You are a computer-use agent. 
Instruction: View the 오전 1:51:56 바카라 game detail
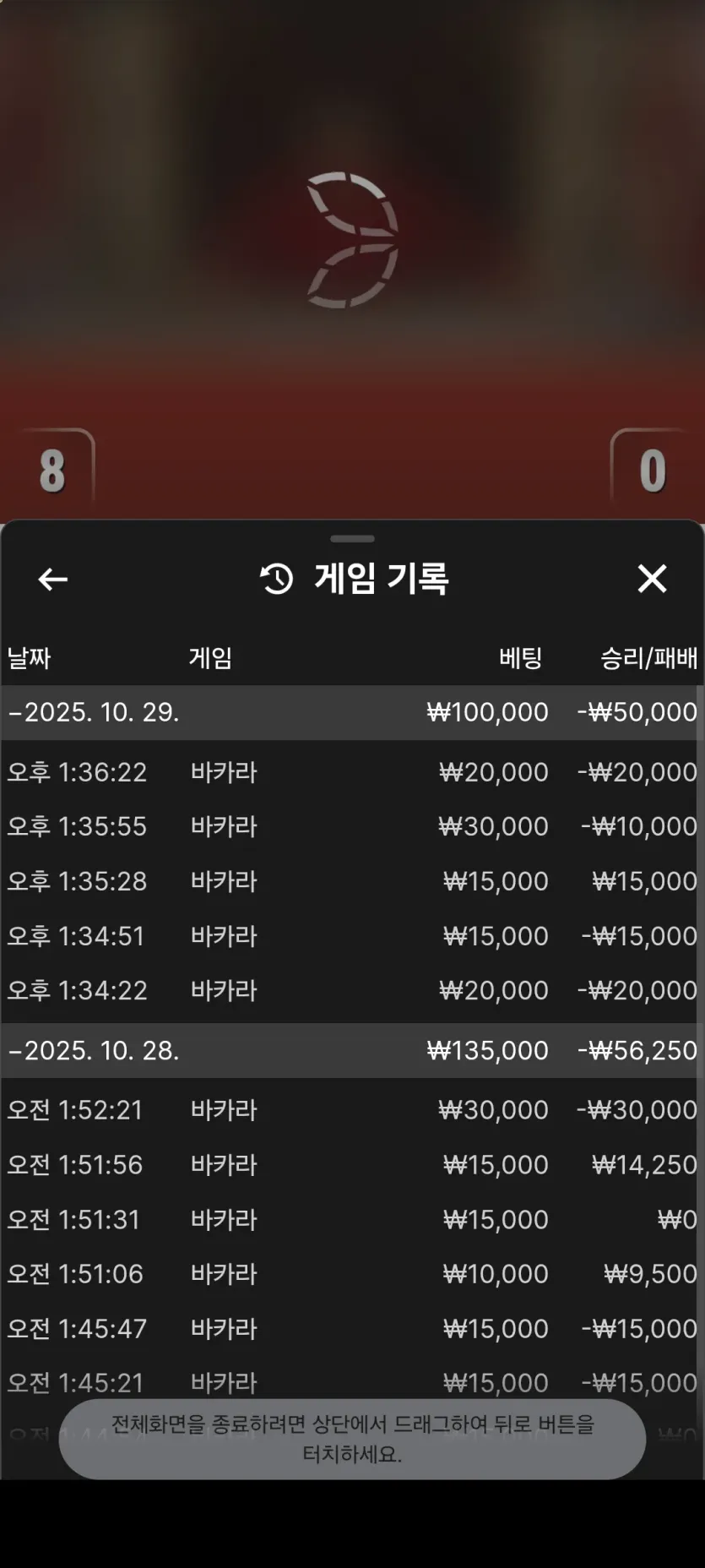tap(351, 1165)
